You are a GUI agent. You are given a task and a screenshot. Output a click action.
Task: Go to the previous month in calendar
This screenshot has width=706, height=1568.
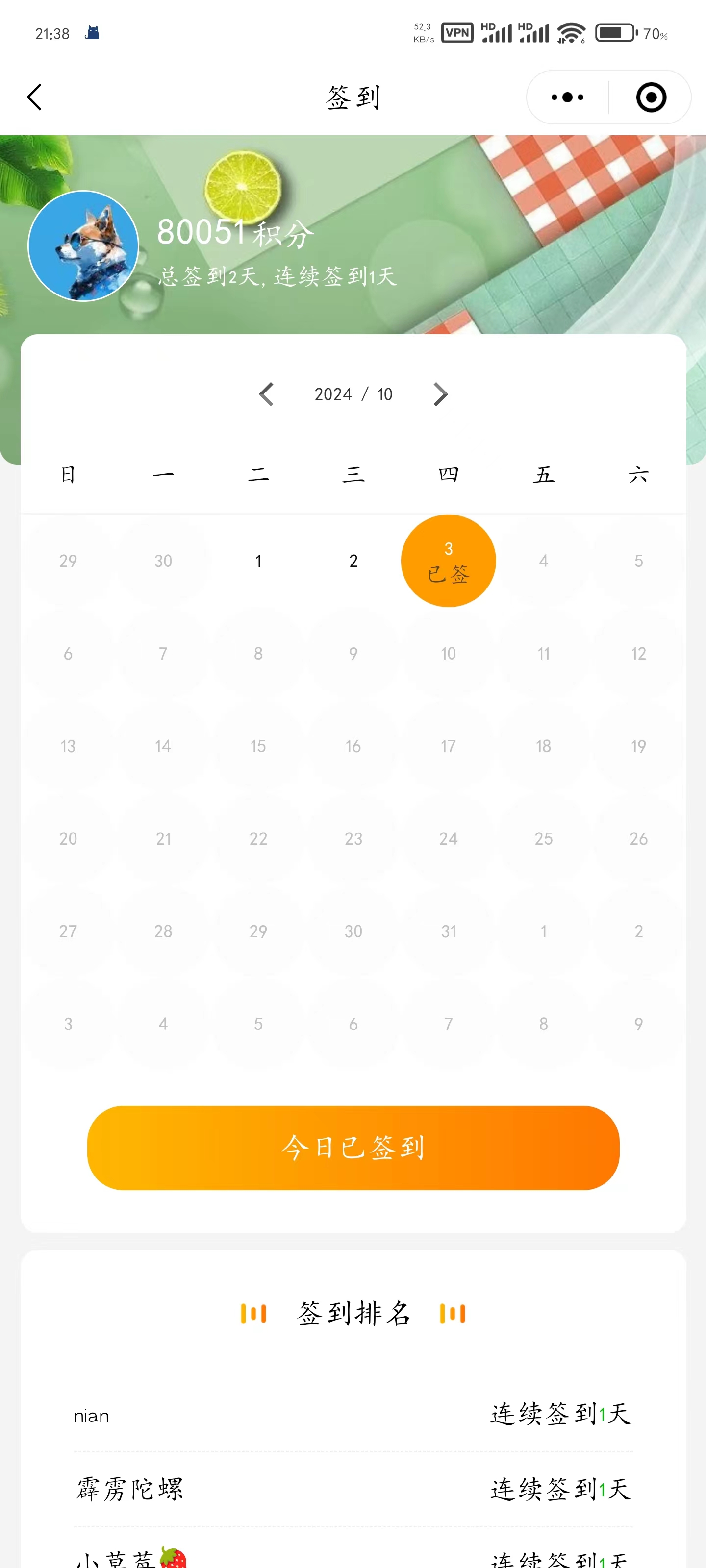266,394
